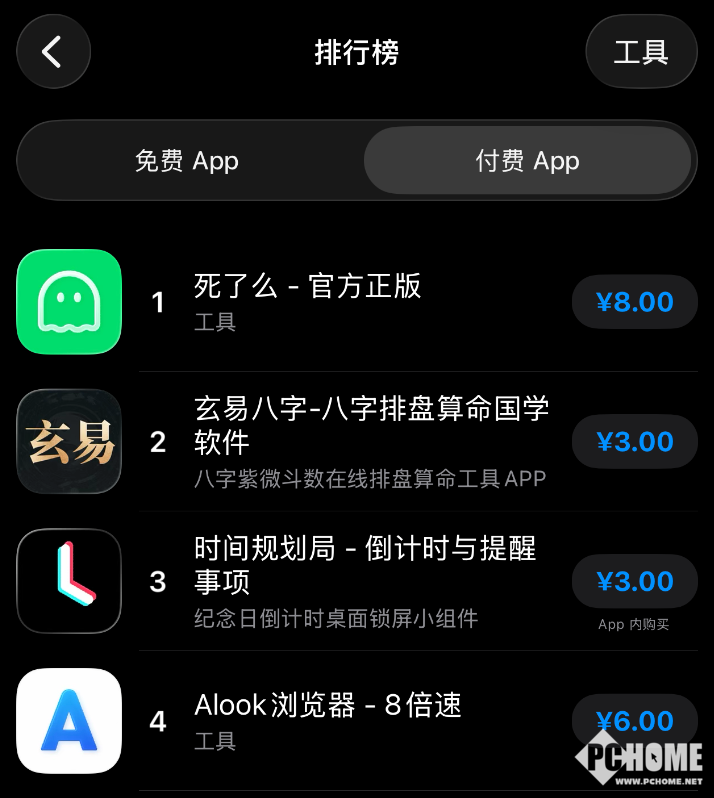Buy 死了么 for ¥8.00
Image resolution: width=714 pixels, height=798 pixels.
coord(634,302)
